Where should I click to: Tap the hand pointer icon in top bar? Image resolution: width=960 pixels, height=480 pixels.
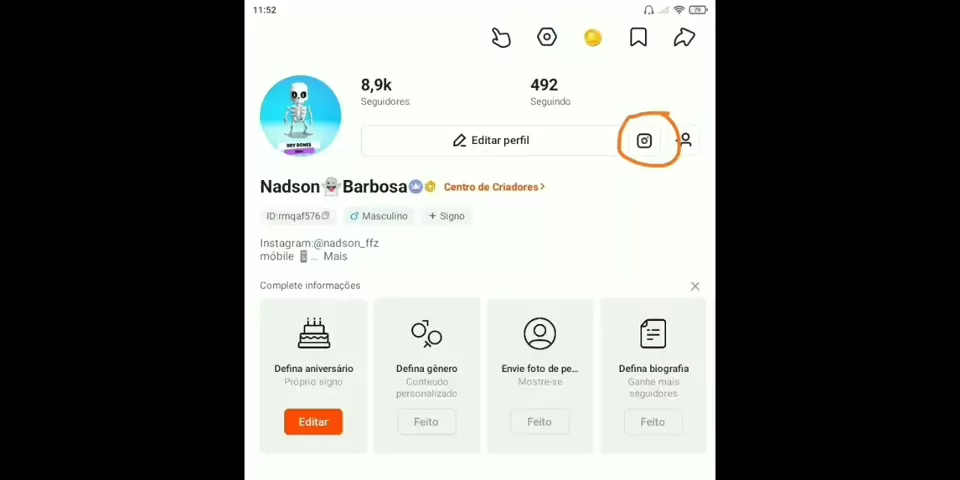501,38
